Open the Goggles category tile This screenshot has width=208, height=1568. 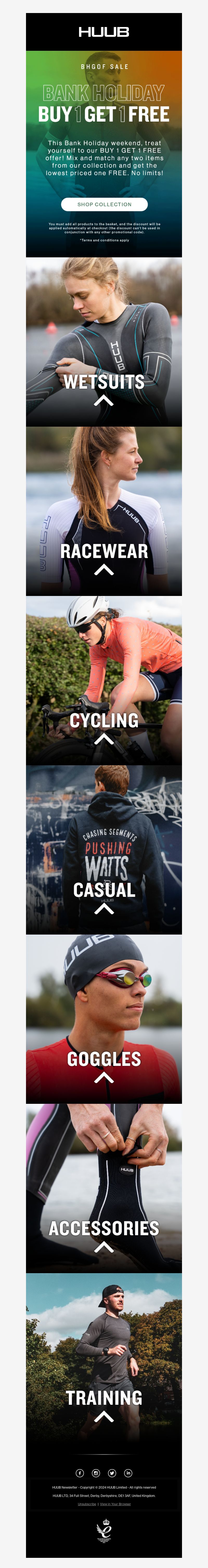point(104,1019)
